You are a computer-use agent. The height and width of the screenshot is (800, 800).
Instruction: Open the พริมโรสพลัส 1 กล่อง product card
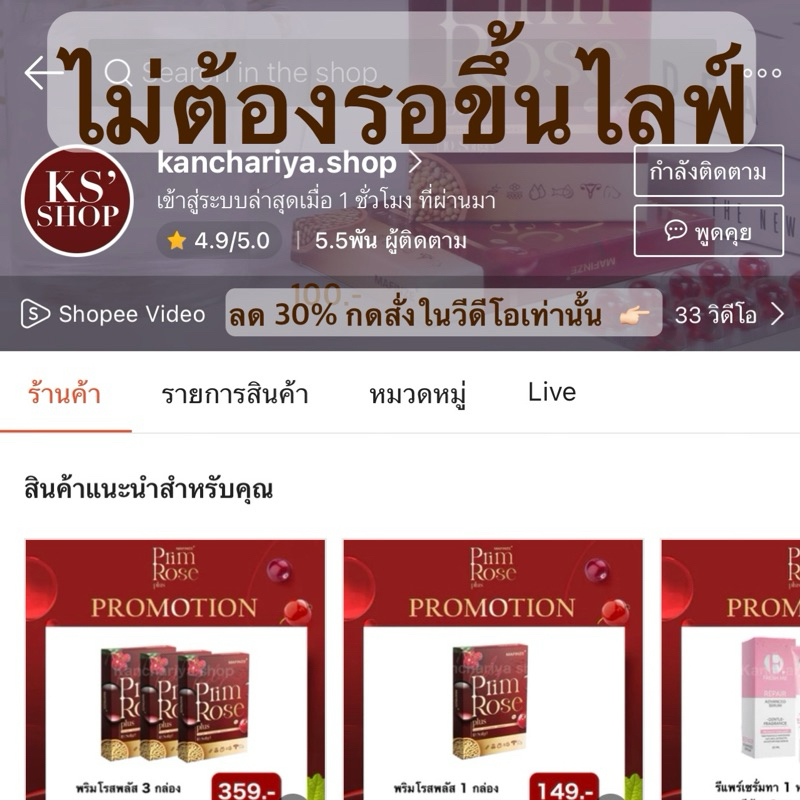pyautogui.click(x=493, y=669)
